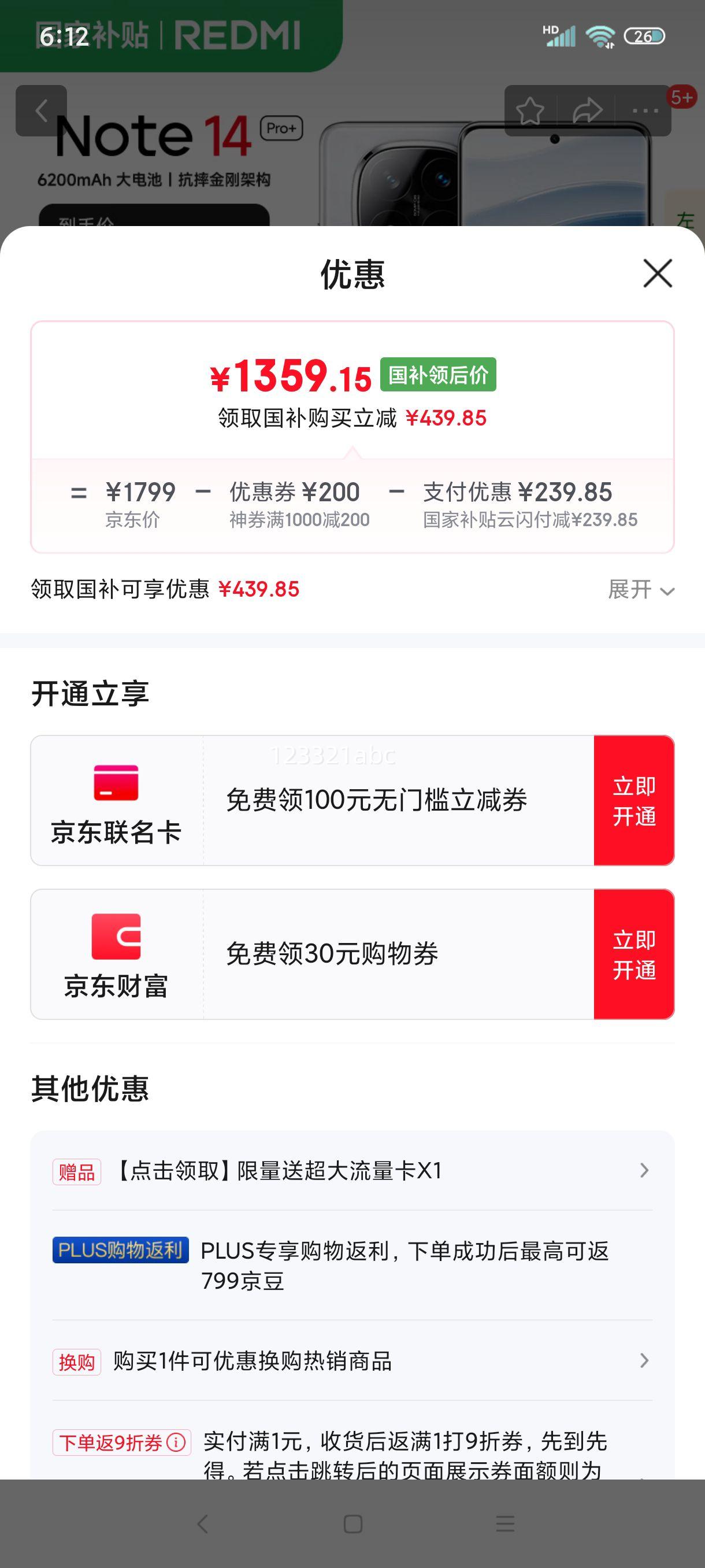This screenshot has height=1568, width=705.
Task: Close the 优惠 discount sheet
Action: [658, 273]
